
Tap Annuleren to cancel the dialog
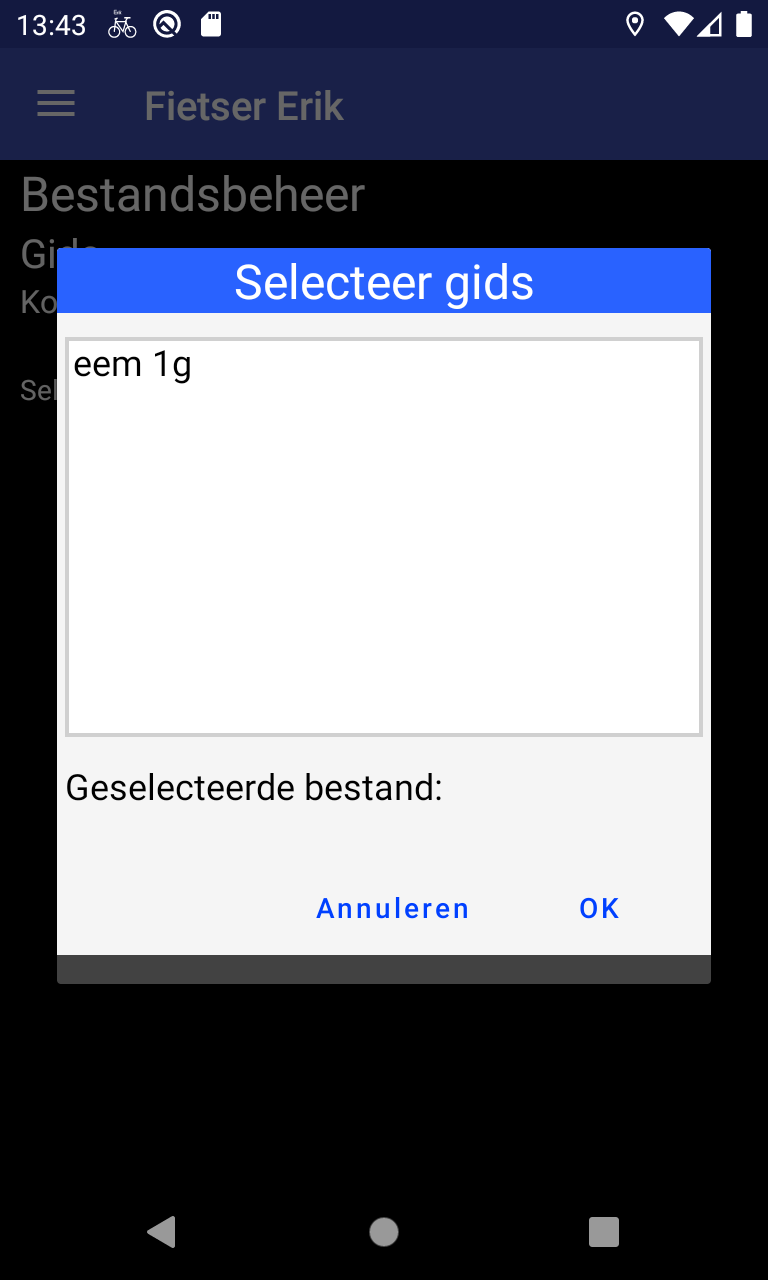393,908
